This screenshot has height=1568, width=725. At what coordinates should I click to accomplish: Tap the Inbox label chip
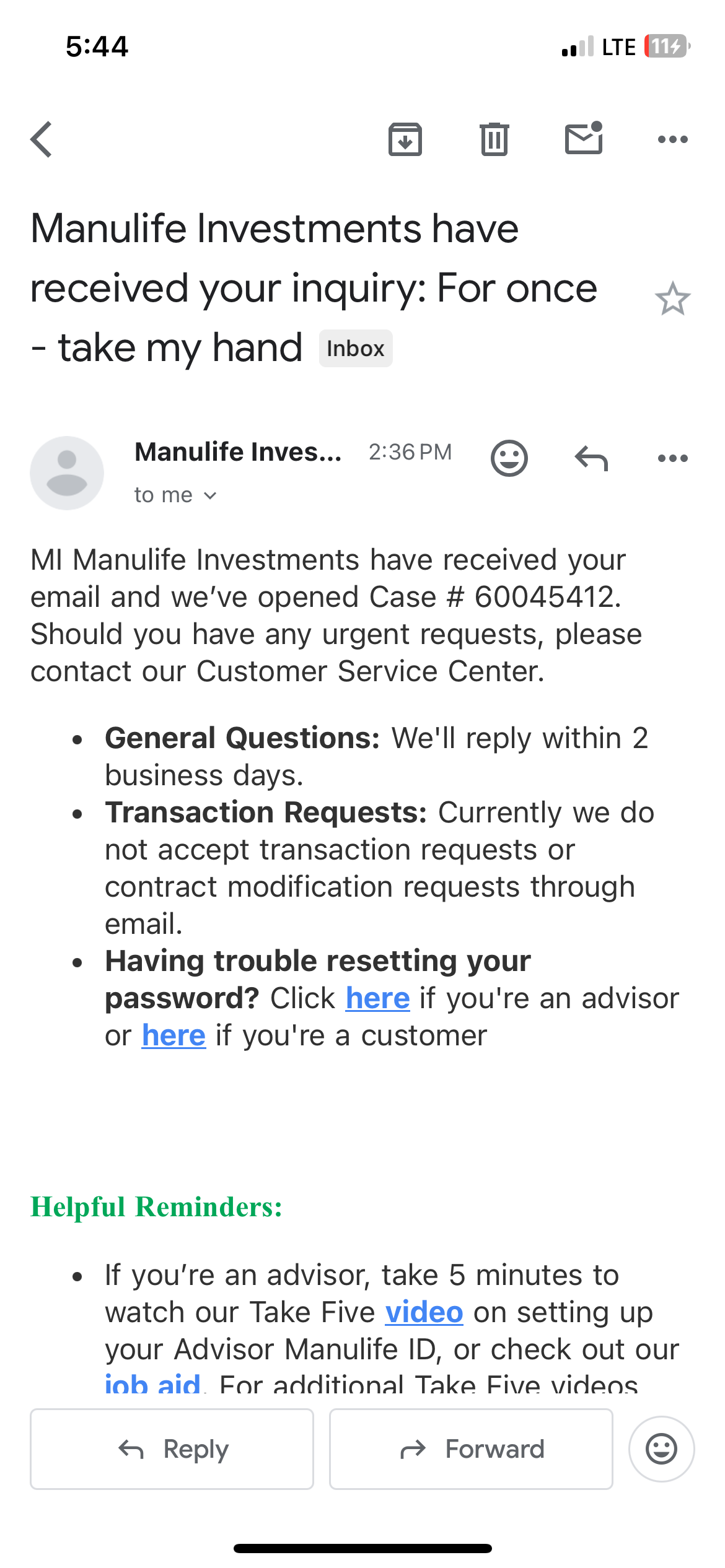[x=356, y=349]
